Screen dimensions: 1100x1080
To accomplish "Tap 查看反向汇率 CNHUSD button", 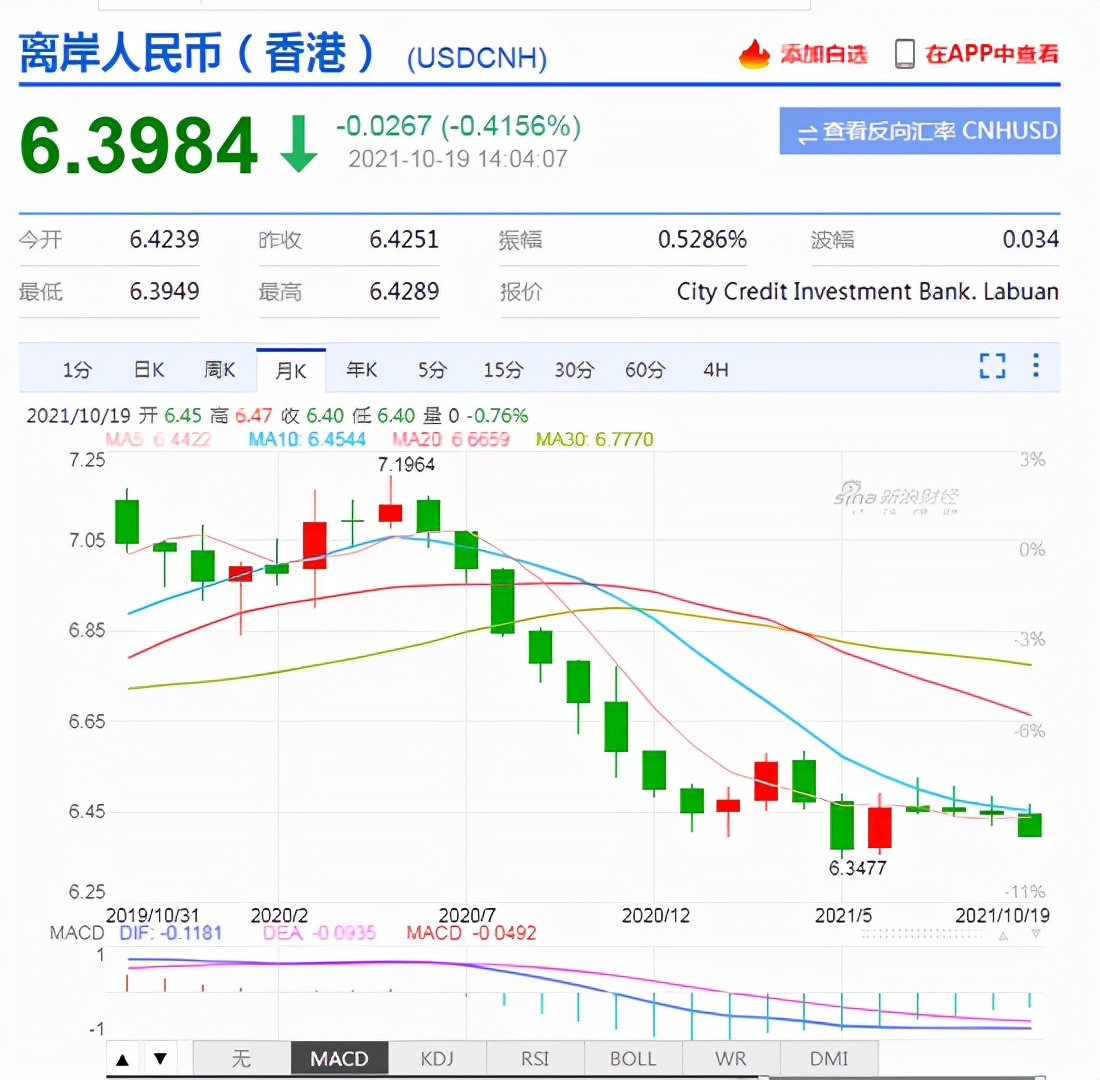I will click(x=919, y=131).
